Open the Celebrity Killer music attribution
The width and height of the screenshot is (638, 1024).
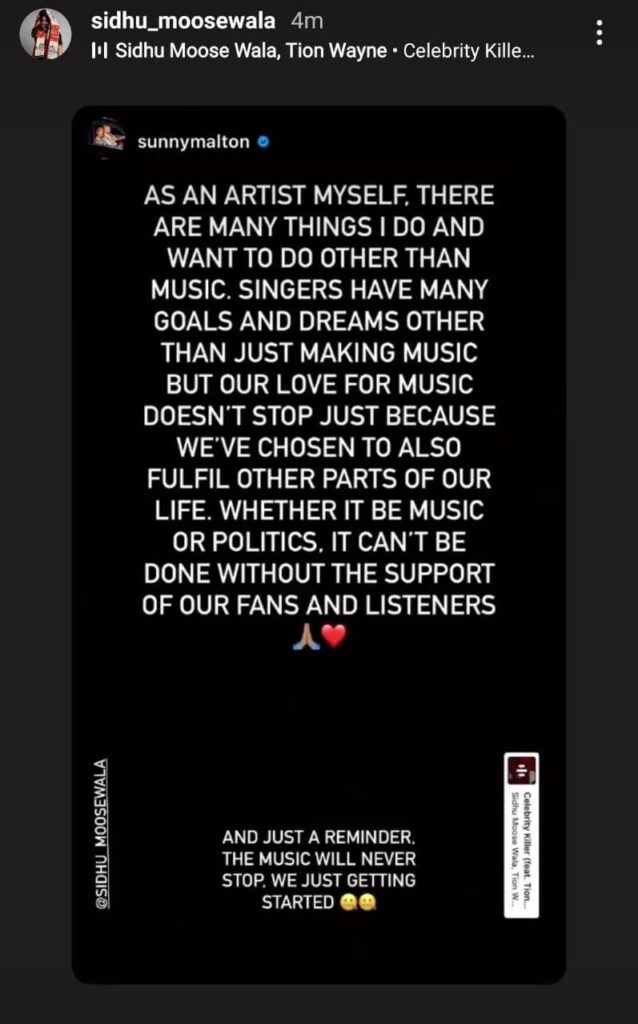click(x=313, y=51)
